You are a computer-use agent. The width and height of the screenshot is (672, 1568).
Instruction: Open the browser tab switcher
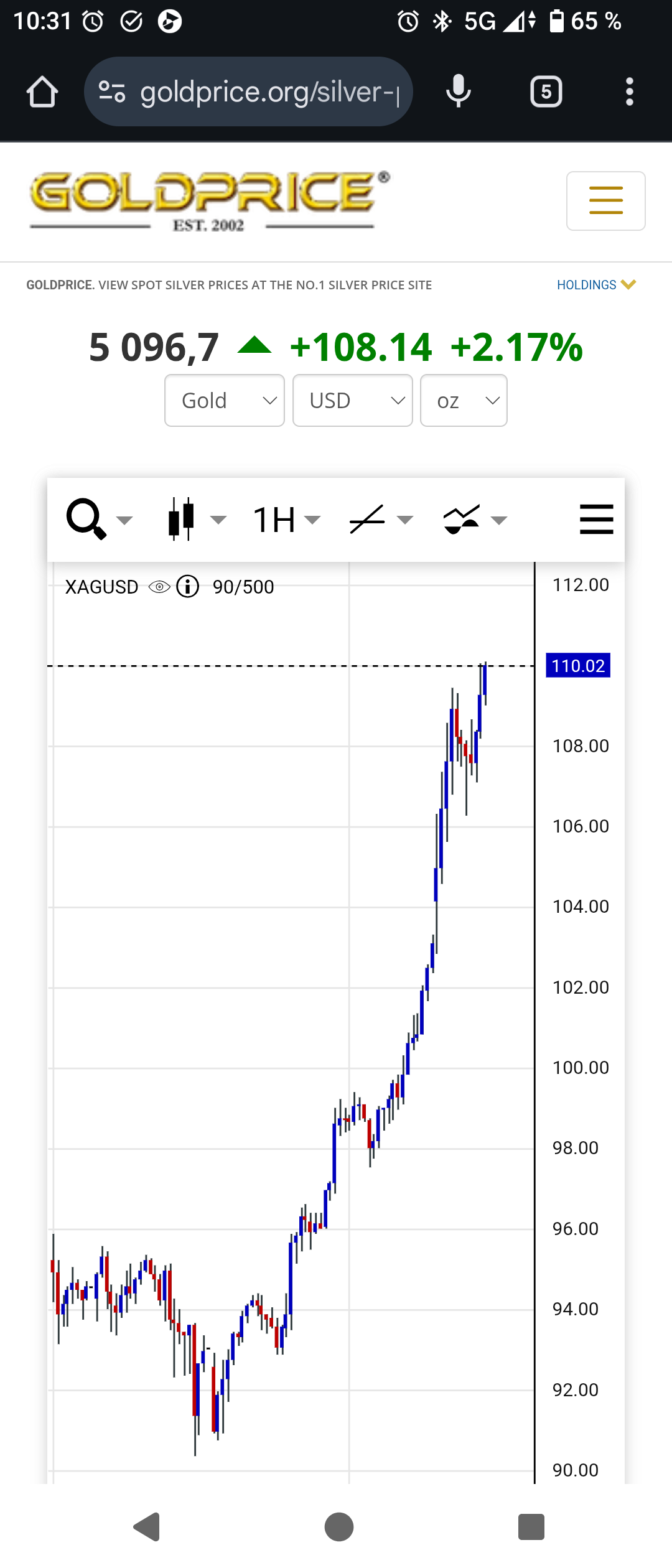pos(546,92)
